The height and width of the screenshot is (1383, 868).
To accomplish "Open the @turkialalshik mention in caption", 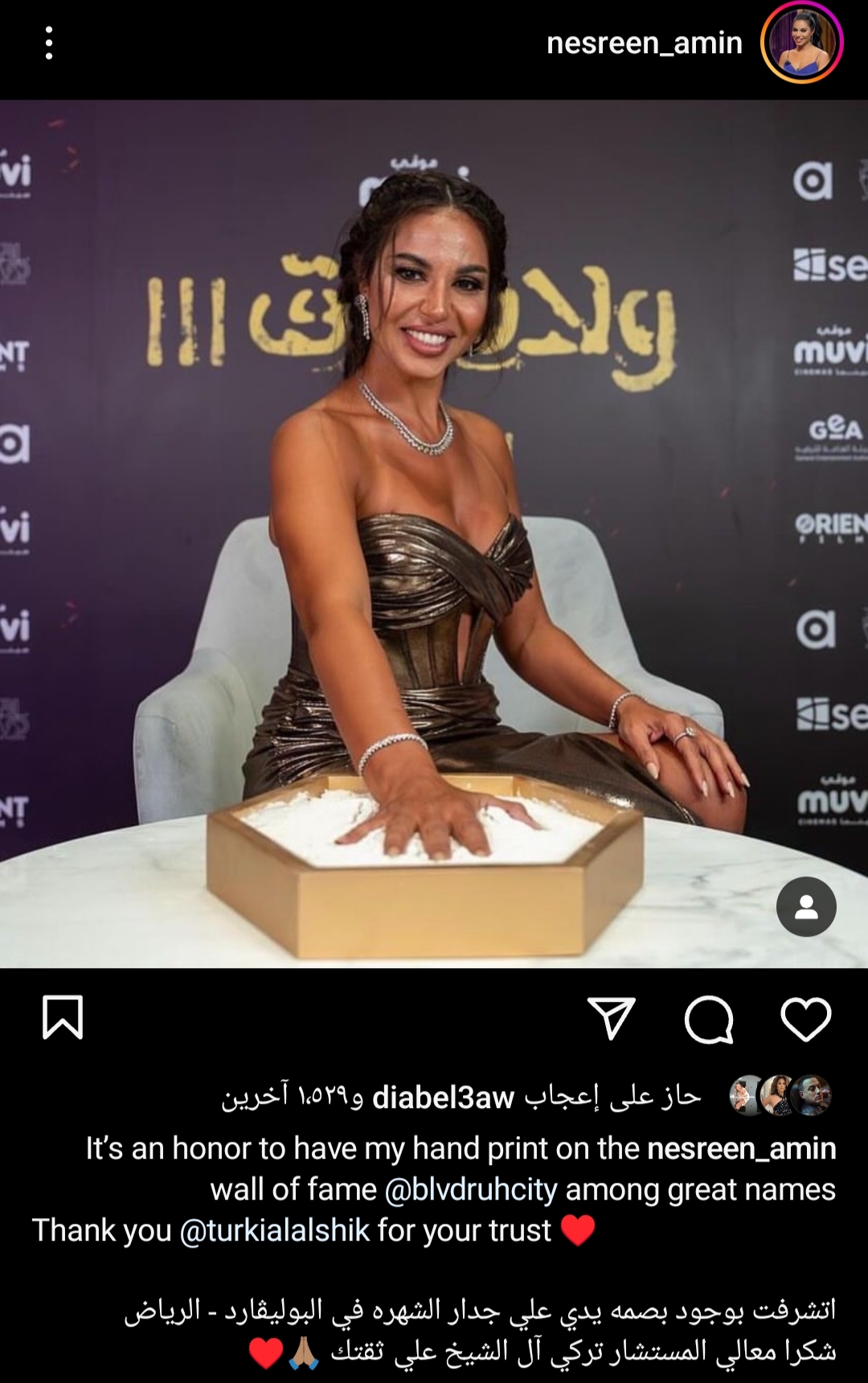I will point(274,1230).
